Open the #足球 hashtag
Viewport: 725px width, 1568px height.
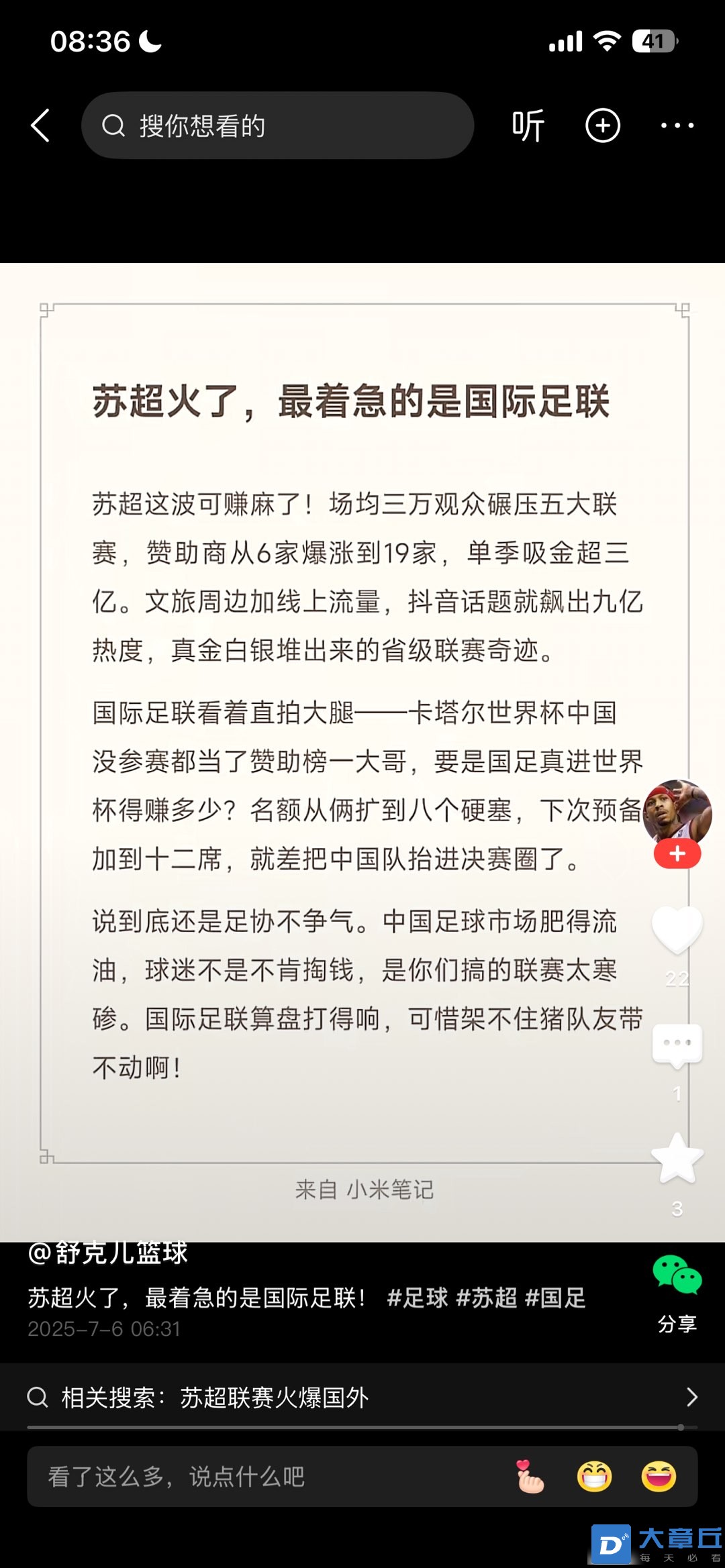(x=417, y=1298)
